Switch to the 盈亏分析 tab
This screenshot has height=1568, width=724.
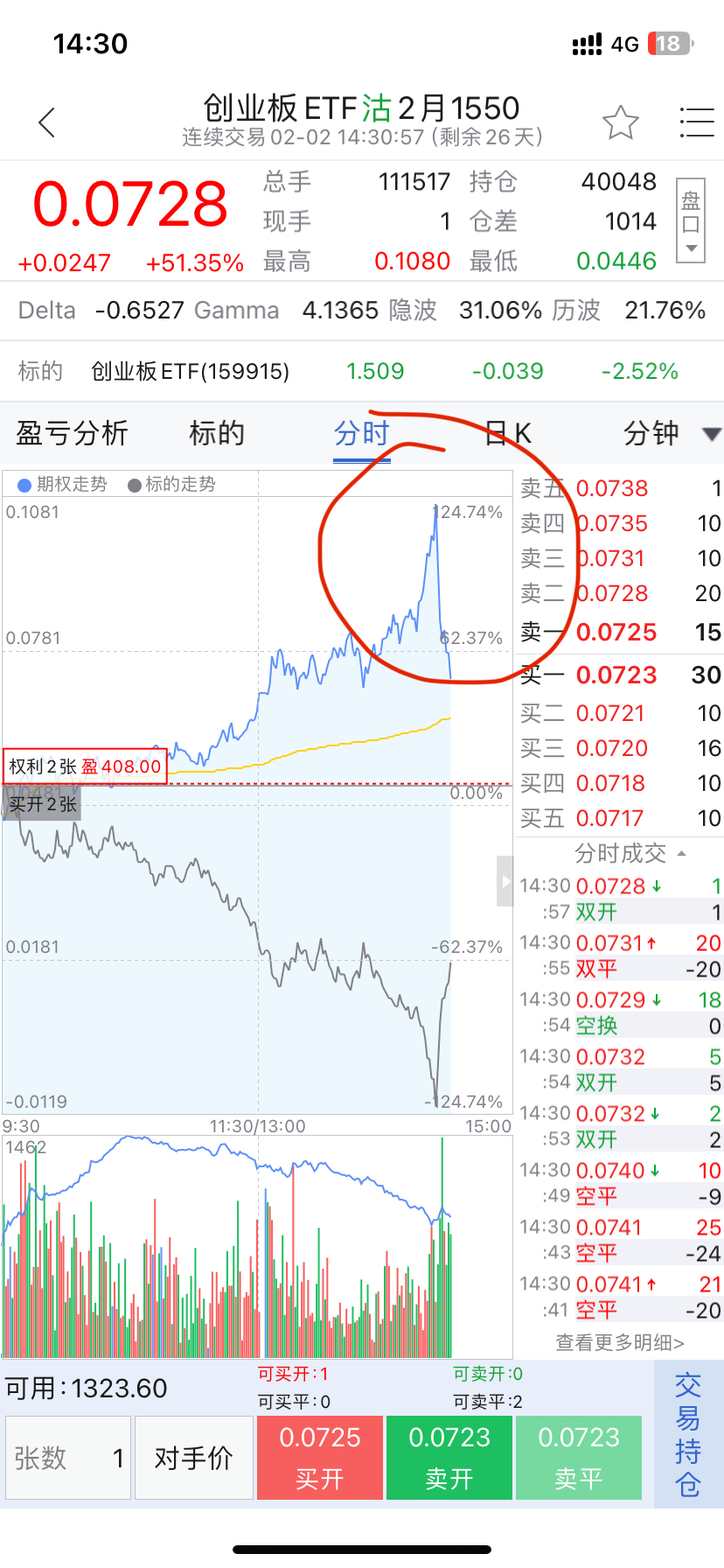(x=72, y=433)
